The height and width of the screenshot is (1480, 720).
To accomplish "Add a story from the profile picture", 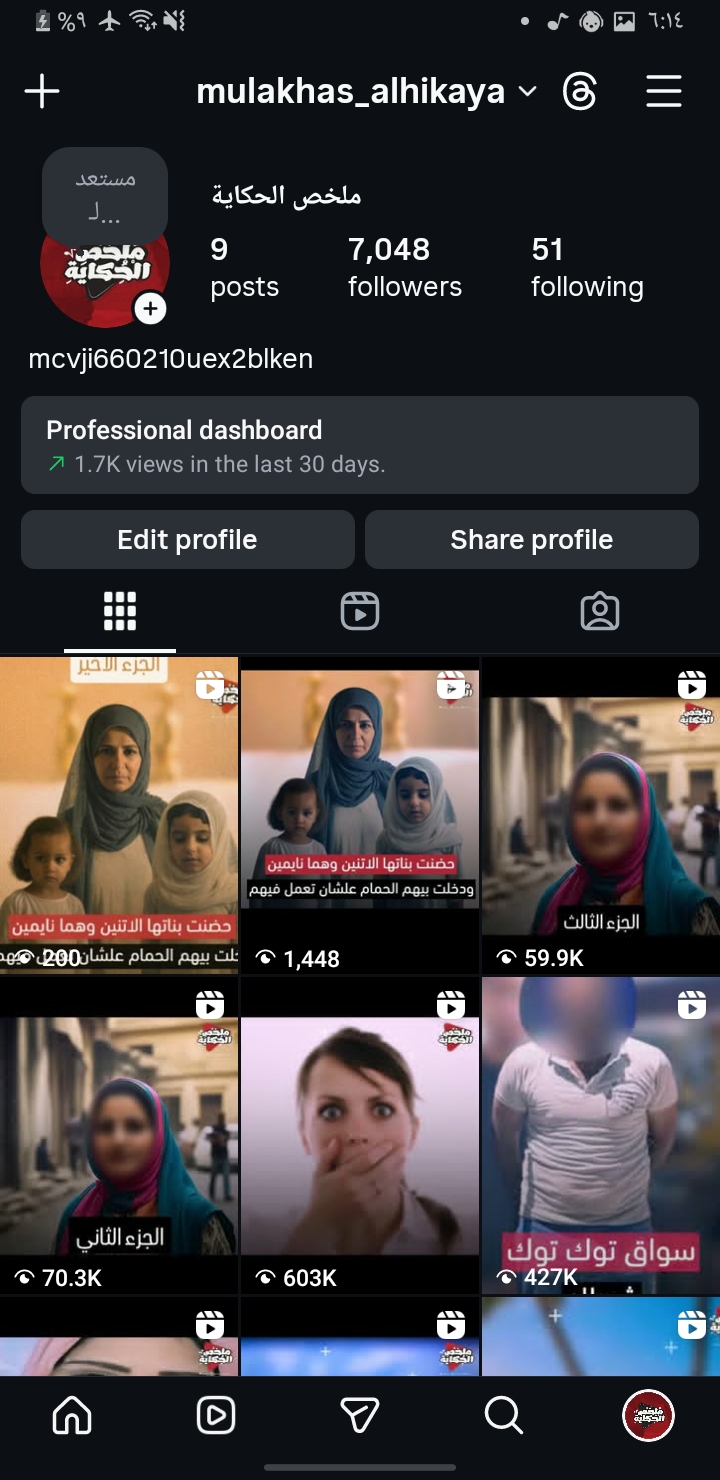I will (150, 309).
